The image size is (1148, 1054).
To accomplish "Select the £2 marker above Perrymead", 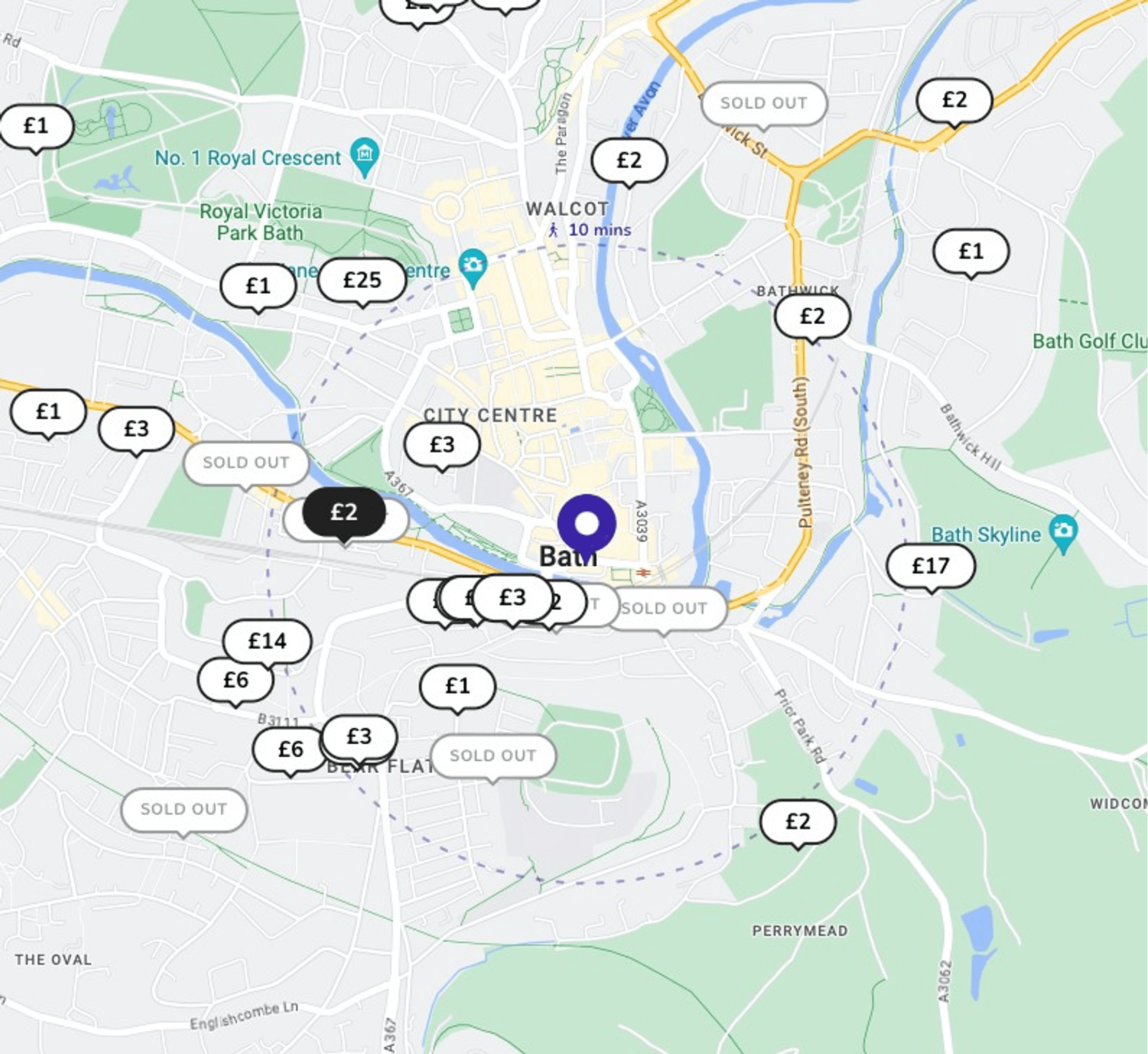I will pyautogui.click(x=798, y=822).
